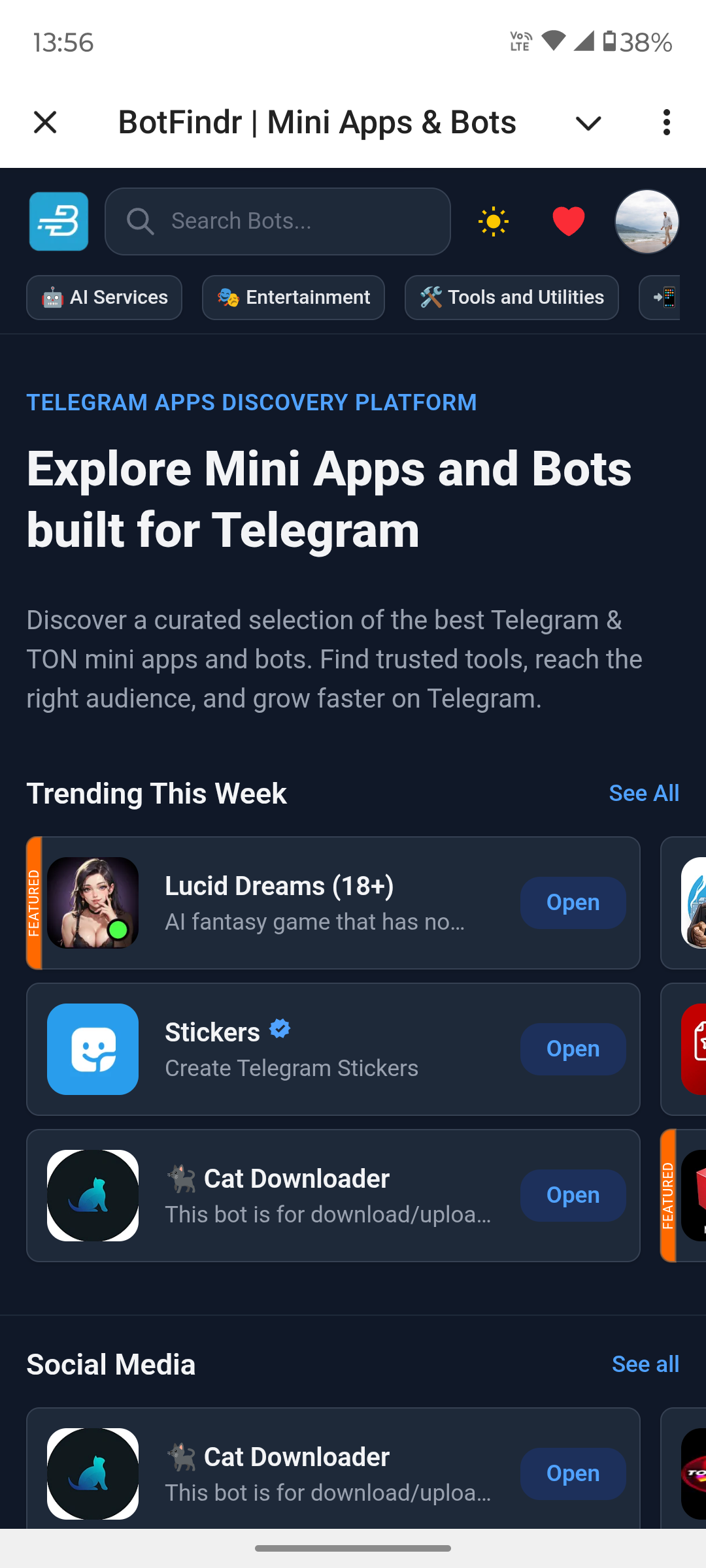Open Cat Downloader in Social Media section
The image size is (706, 1568).
(x=573, y=1473)
